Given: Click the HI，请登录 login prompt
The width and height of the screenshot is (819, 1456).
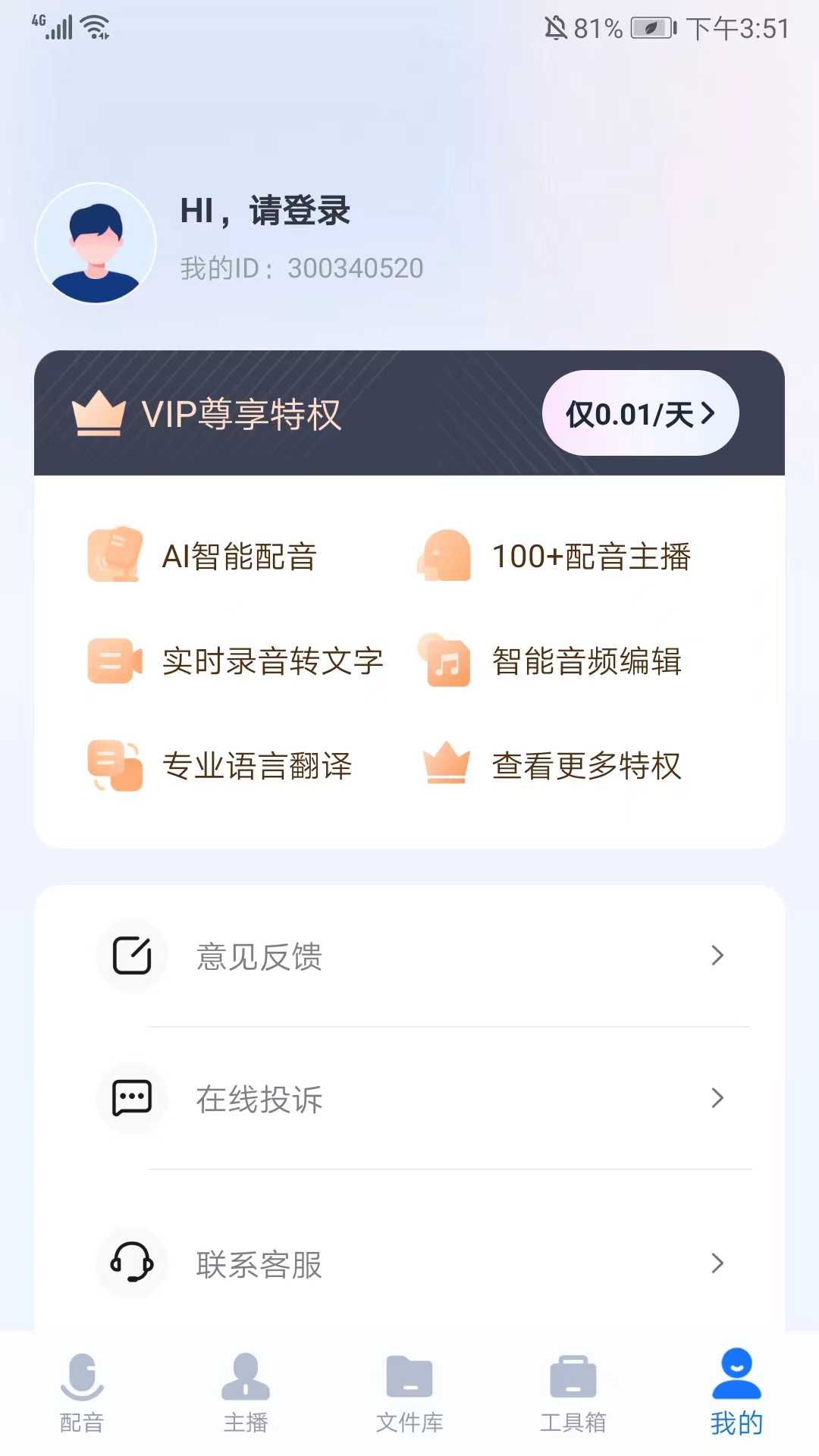Looking at the screenshot, I should pos(265,211).
